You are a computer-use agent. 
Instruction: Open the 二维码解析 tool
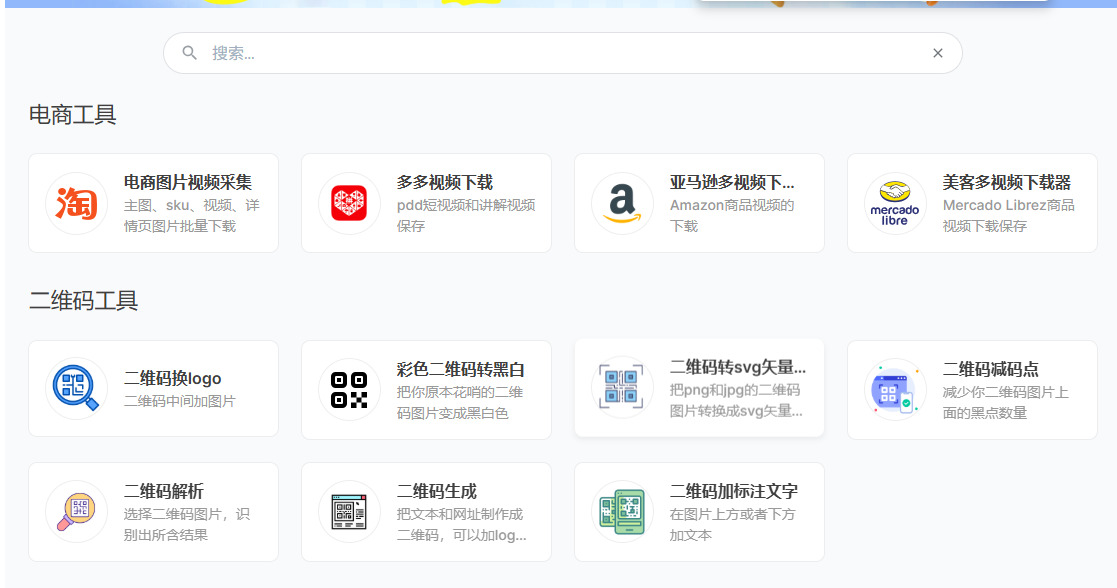[x=153, y=512]
